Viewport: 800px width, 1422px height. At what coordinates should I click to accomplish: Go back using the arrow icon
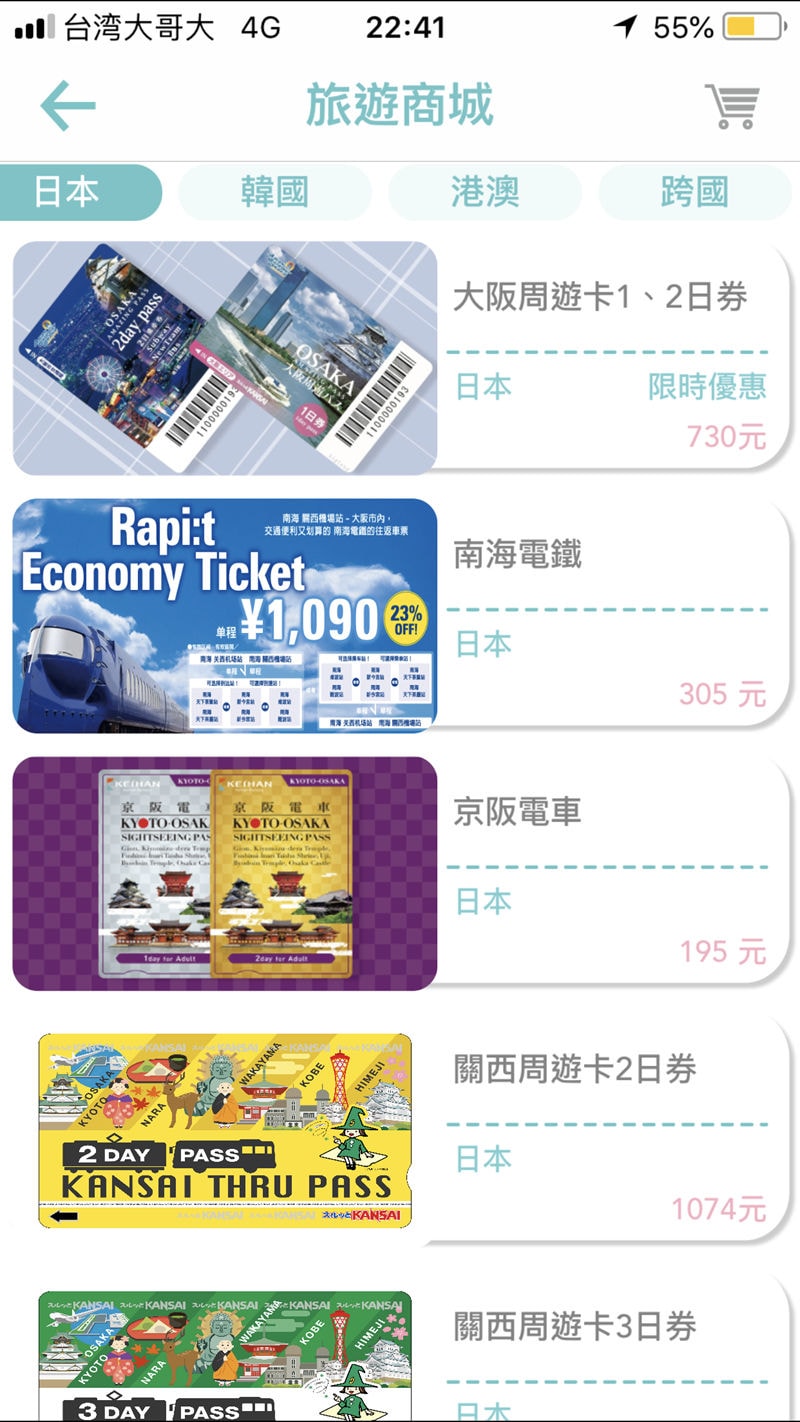click(67, 106)
